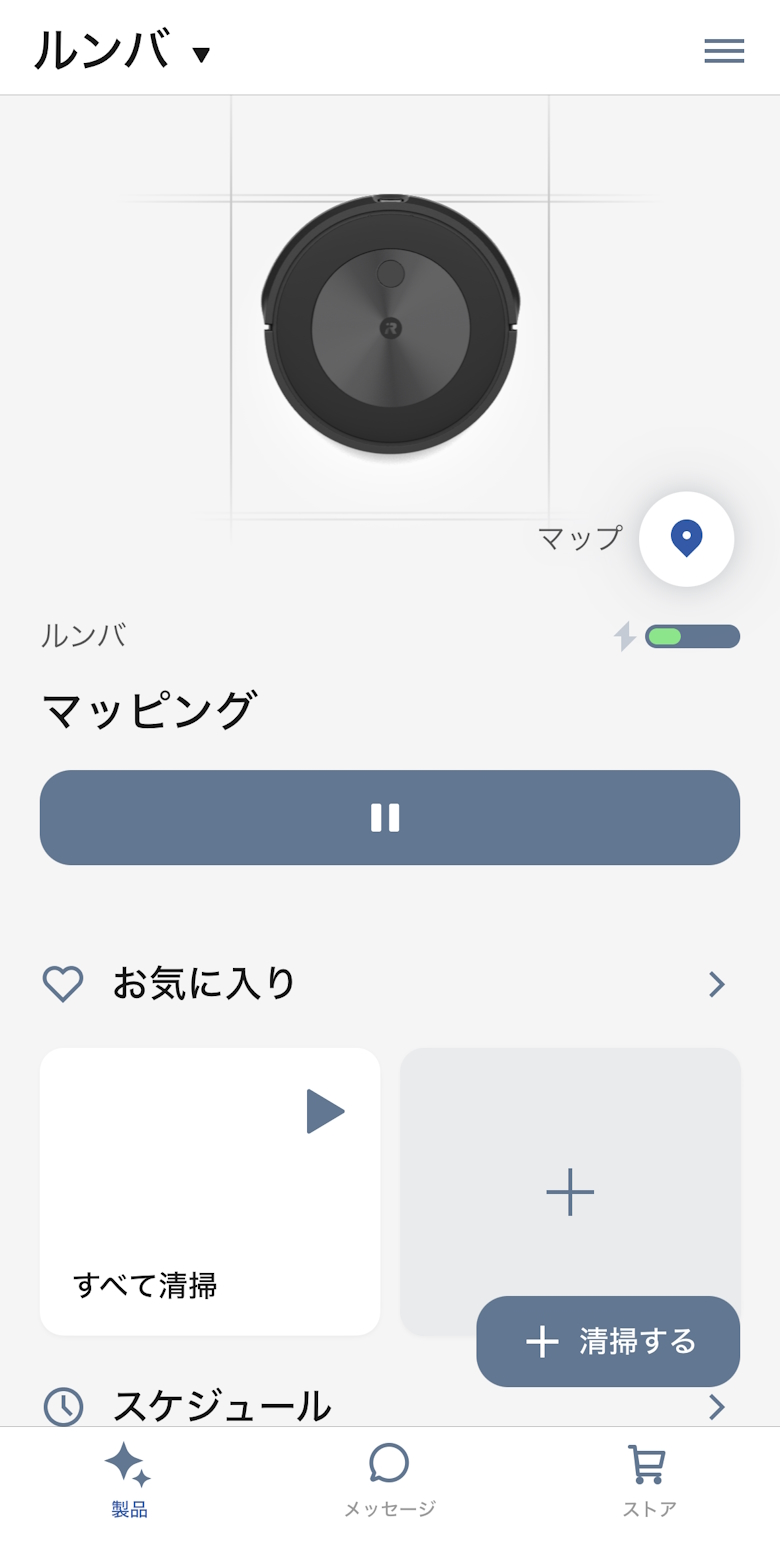Add a new favorite with the plus card
The image size is (780, 1546).
coord(570,1170)
